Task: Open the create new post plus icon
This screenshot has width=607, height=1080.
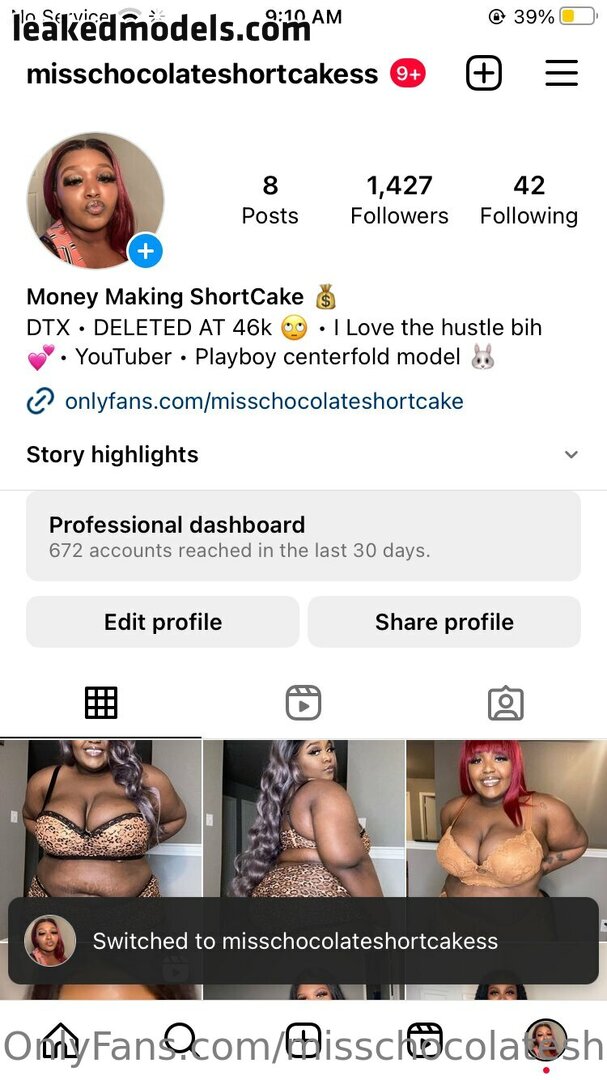Action: pos(484,73)
